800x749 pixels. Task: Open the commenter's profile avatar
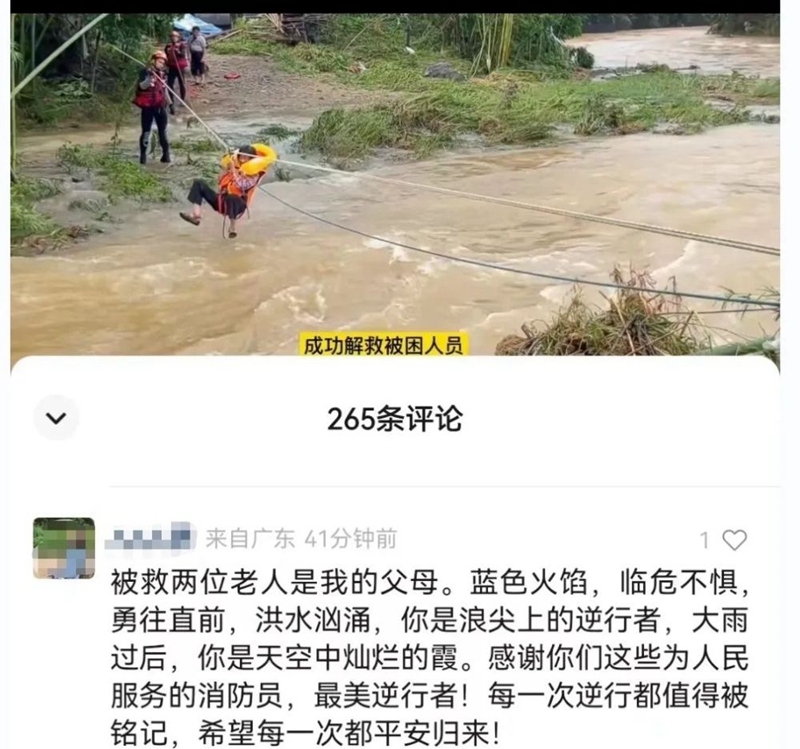point(64,548)
